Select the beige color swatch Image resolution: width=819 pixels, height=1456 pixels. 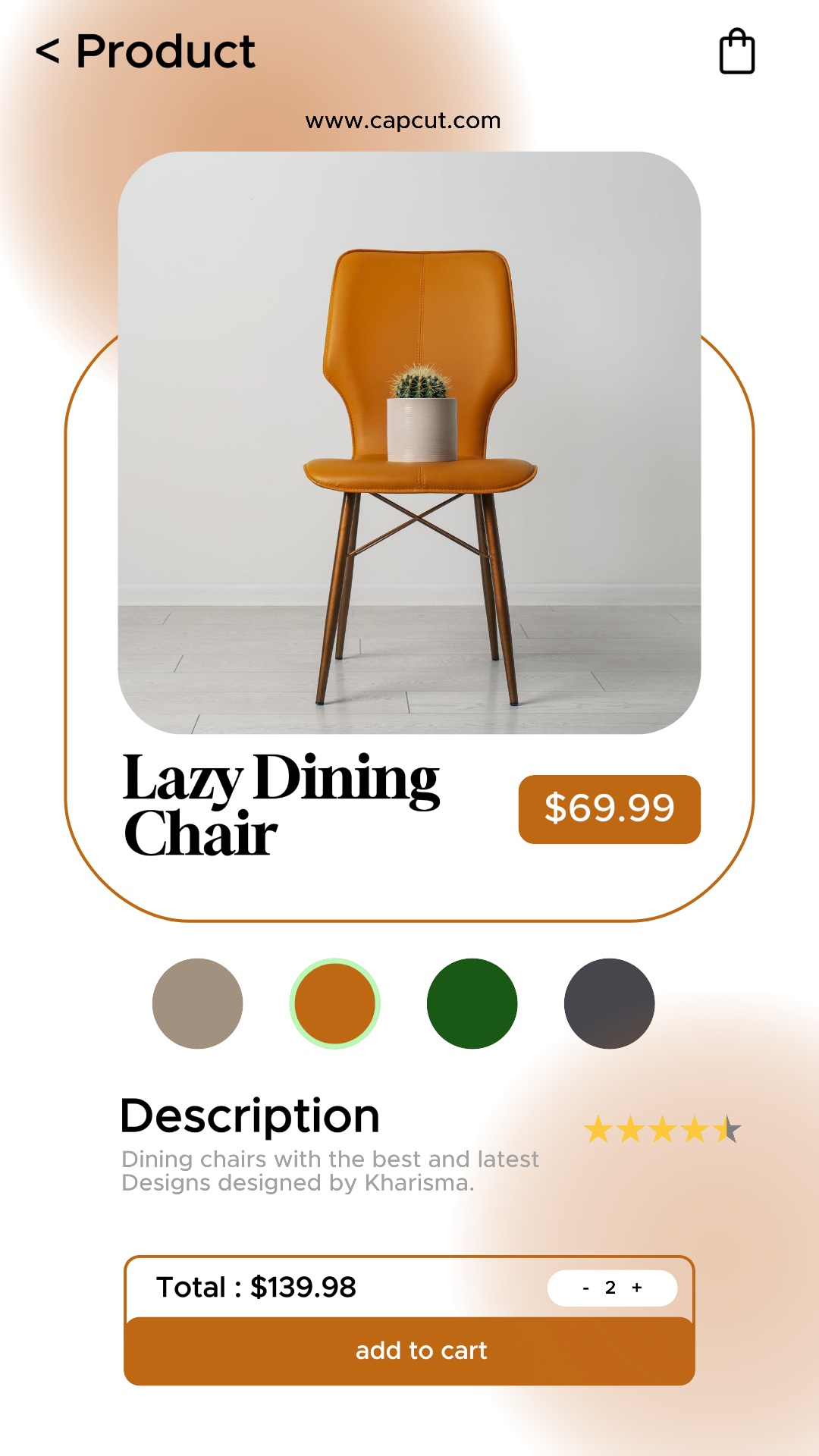coord(198,1003)
